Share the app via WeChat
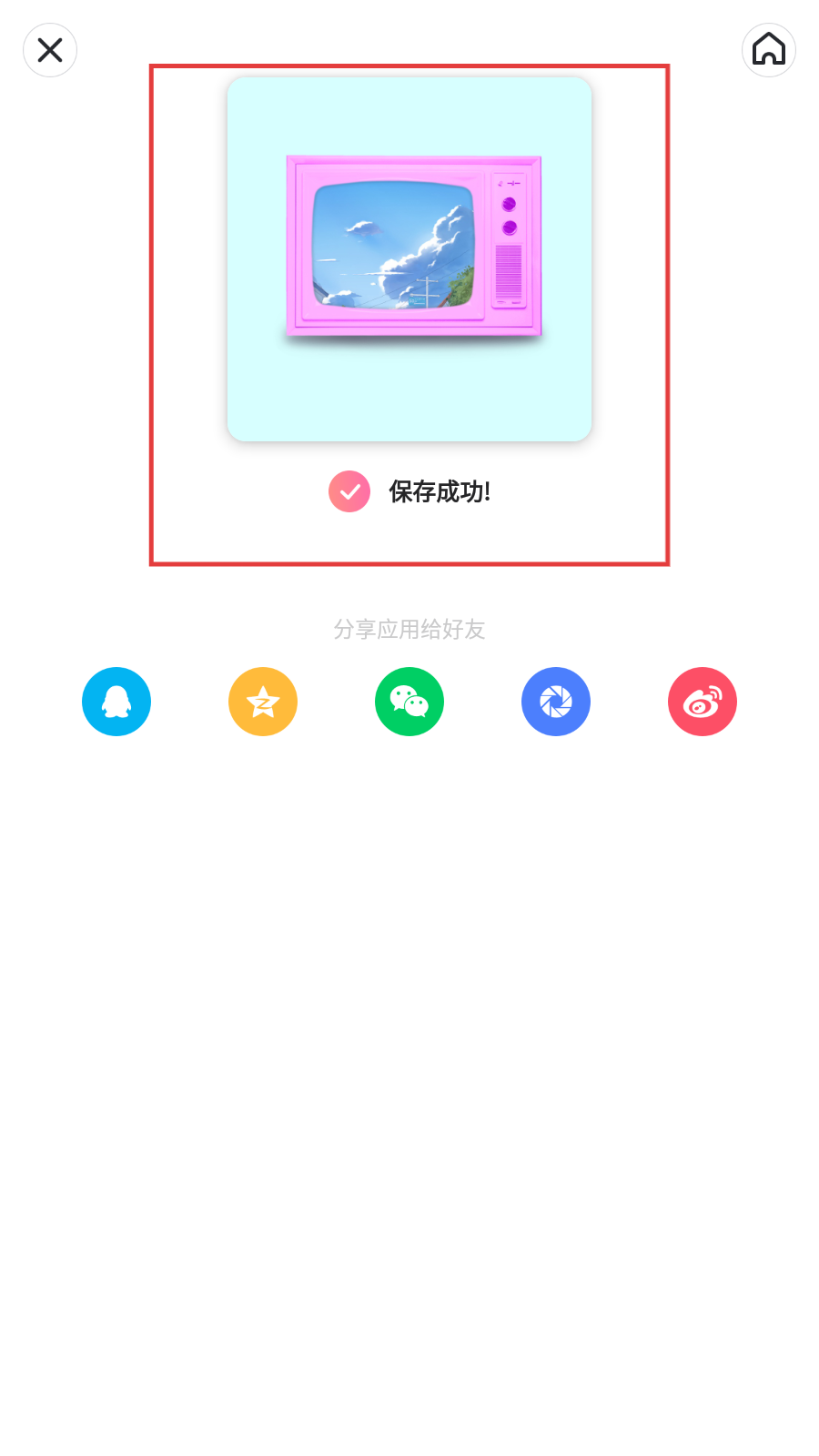 pos(409,702)
